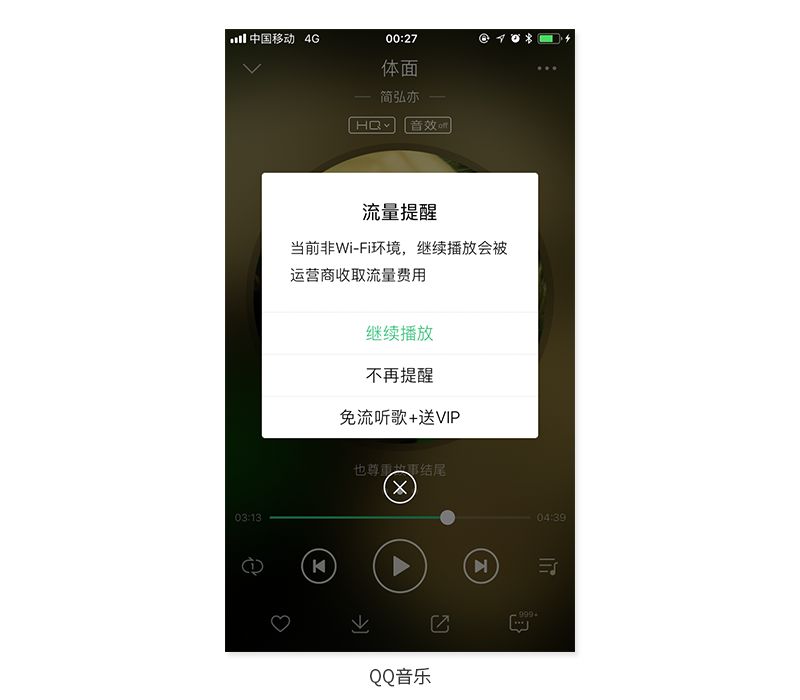
Task: Dismiss the data usage dialog
Action: [x=400, y=487]
